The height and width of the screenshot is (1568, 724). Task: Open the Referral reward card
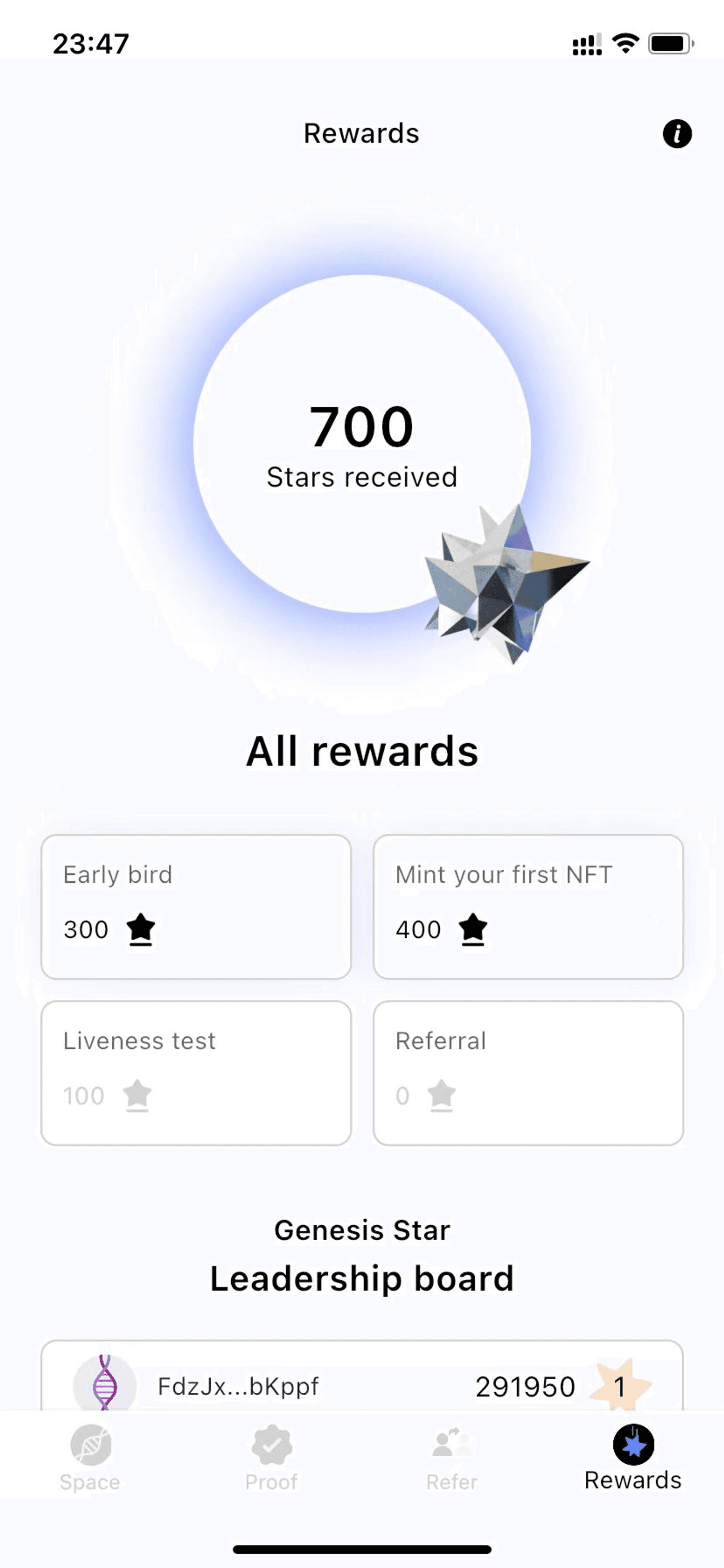pyautogui.click(x=528, y=1072)
